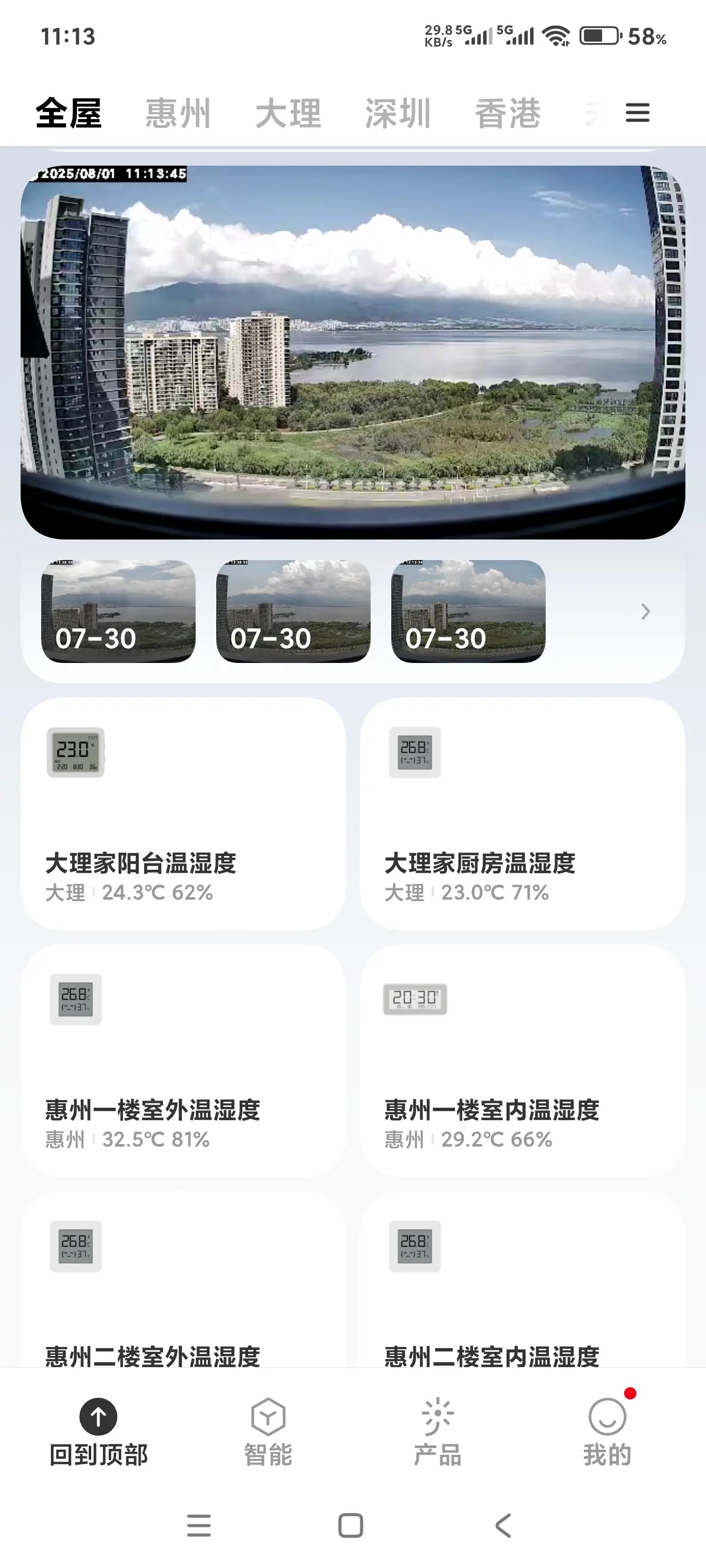Image resolution: width=706 pixels, height=1568 pixels.
Task: Go to the system home screen
Action: pos(351,1525)
